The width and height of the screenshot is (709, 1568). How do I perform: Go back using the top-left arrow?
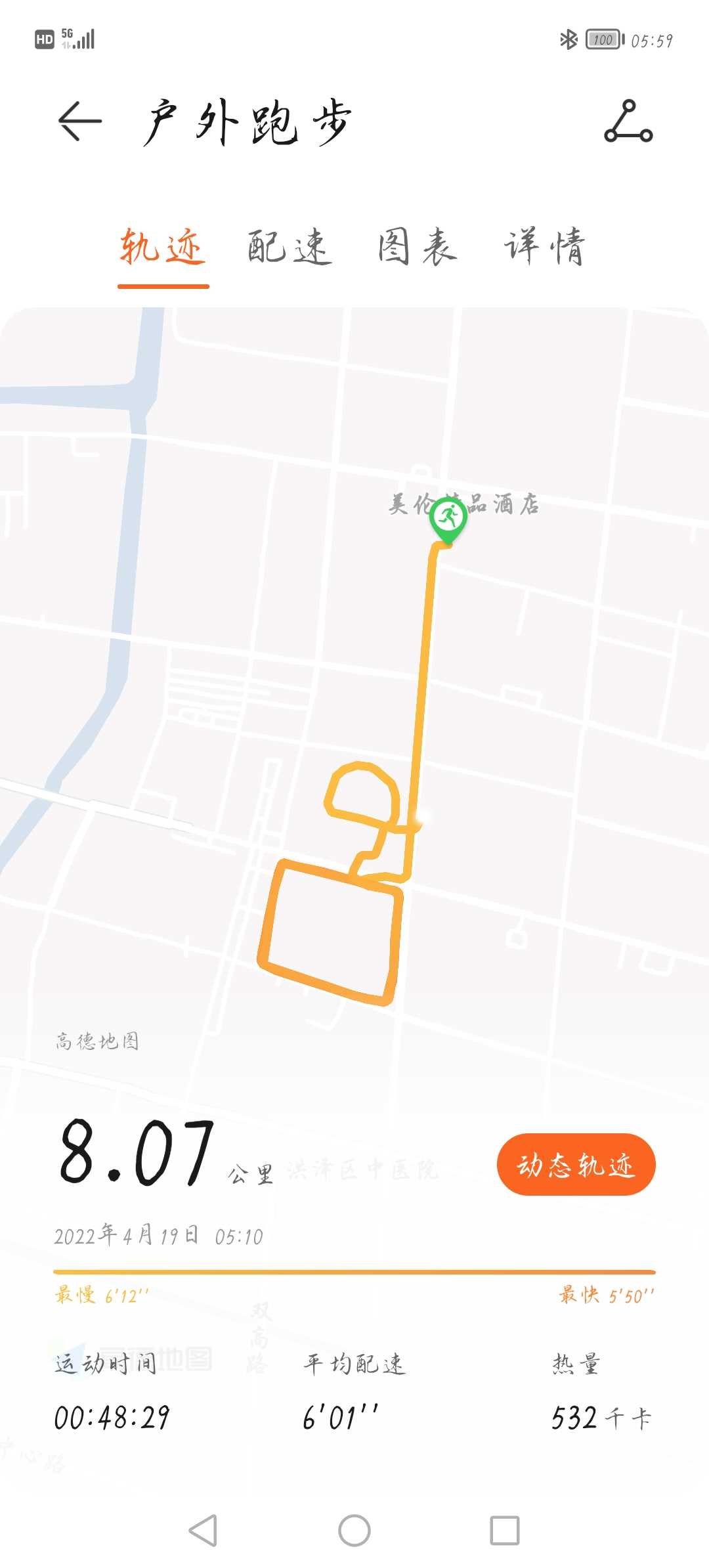(80, 121)
